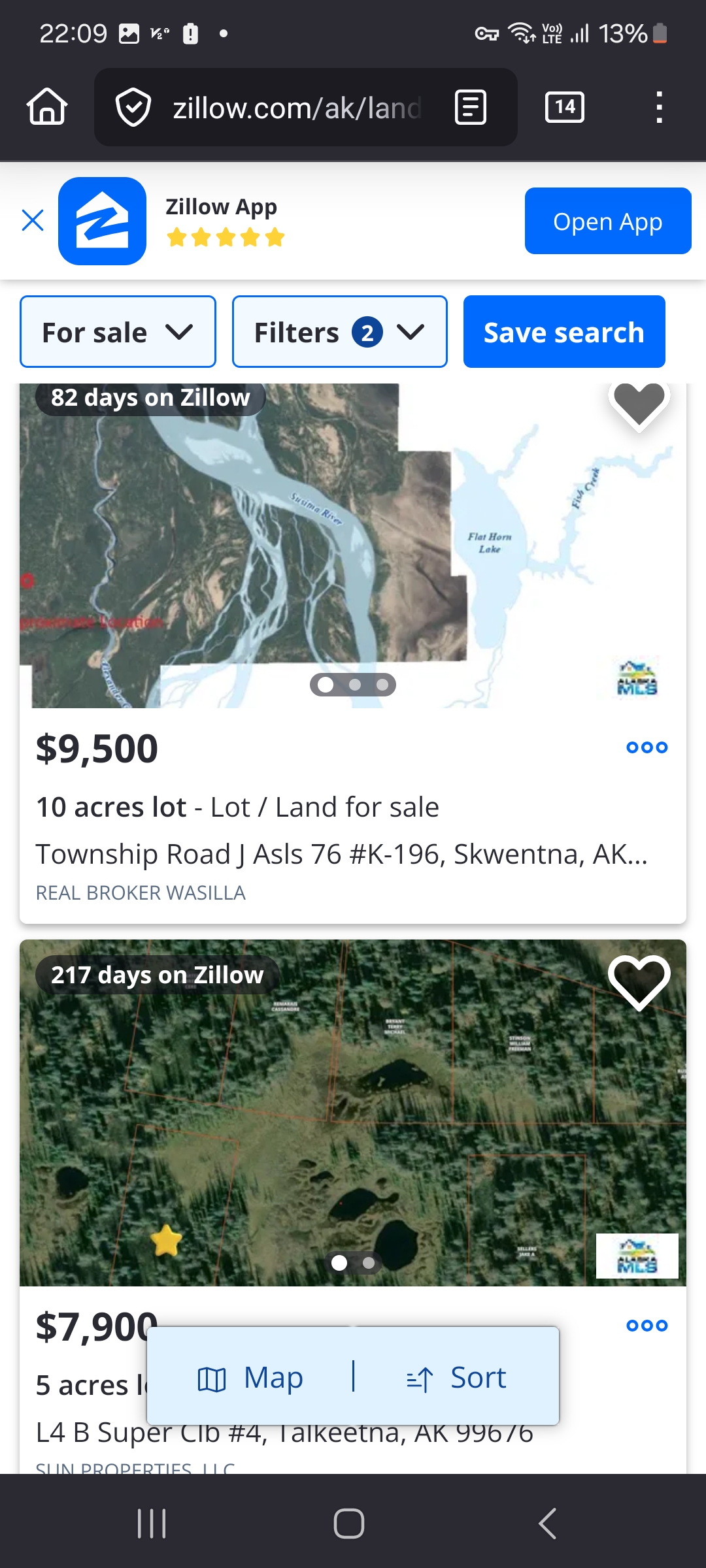Open more options for the $7,900 listing
The image size is (706, 1568).
coord(647,1326)
